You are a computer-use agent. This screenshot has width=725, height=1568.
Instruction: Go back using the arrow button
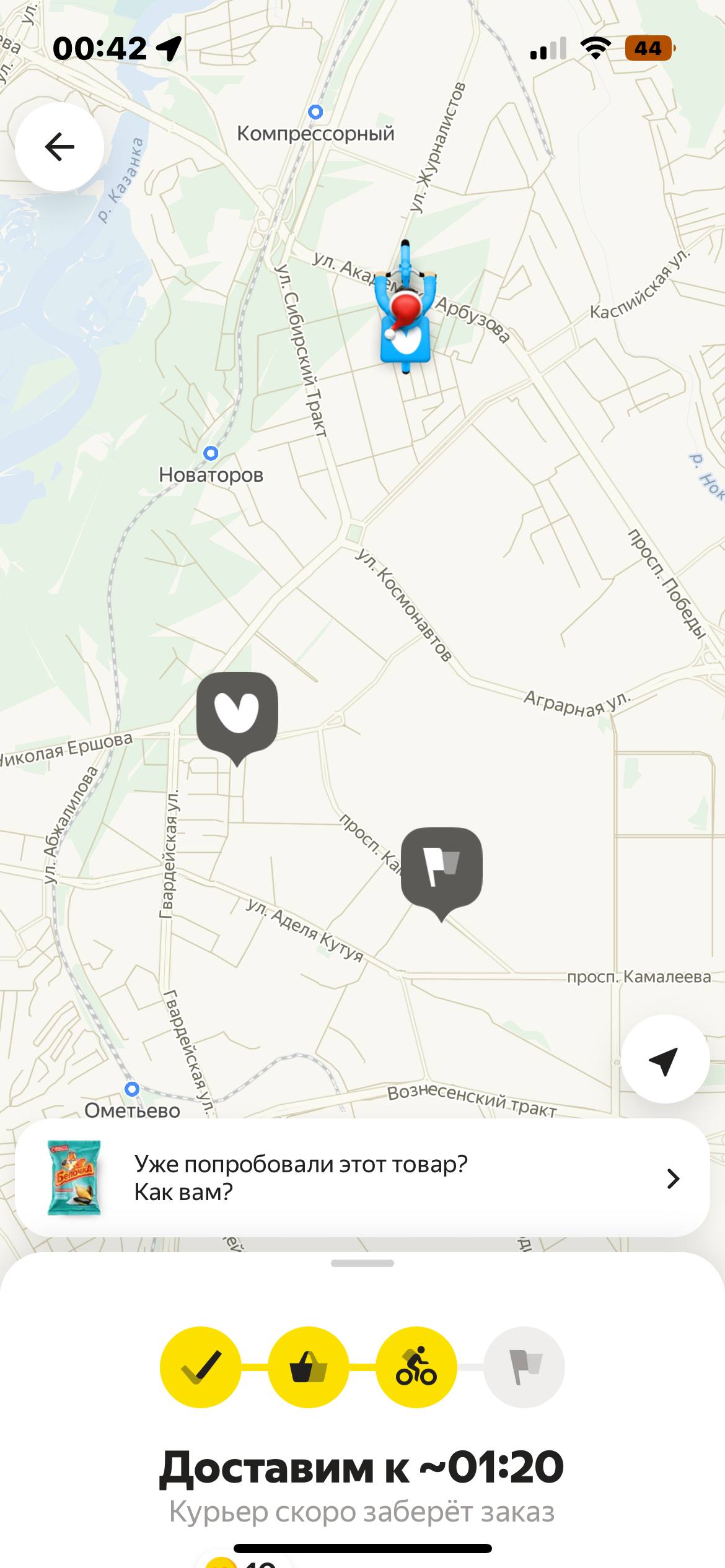[x=59, y=147]
